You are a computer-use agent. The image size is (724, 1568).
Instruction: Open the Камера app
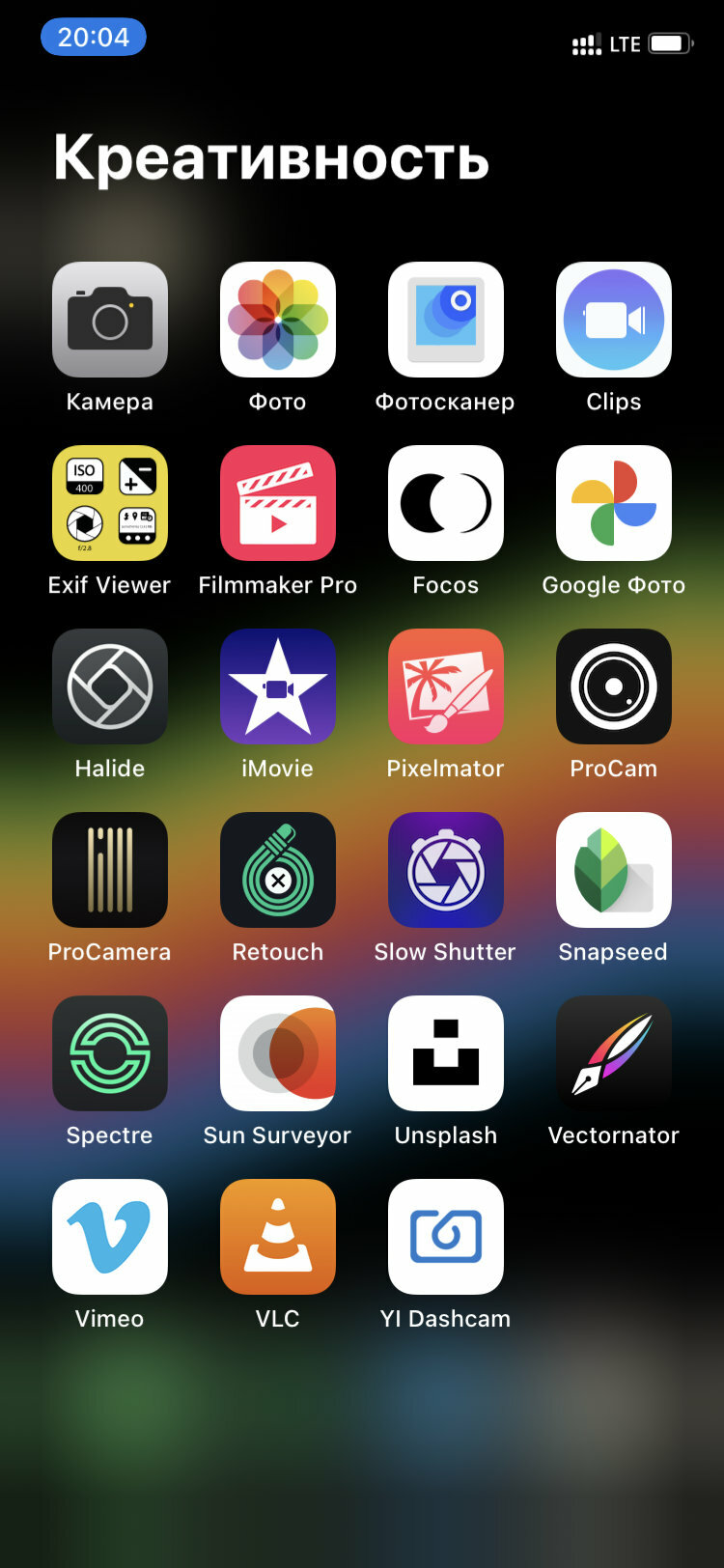coord(110,320)
